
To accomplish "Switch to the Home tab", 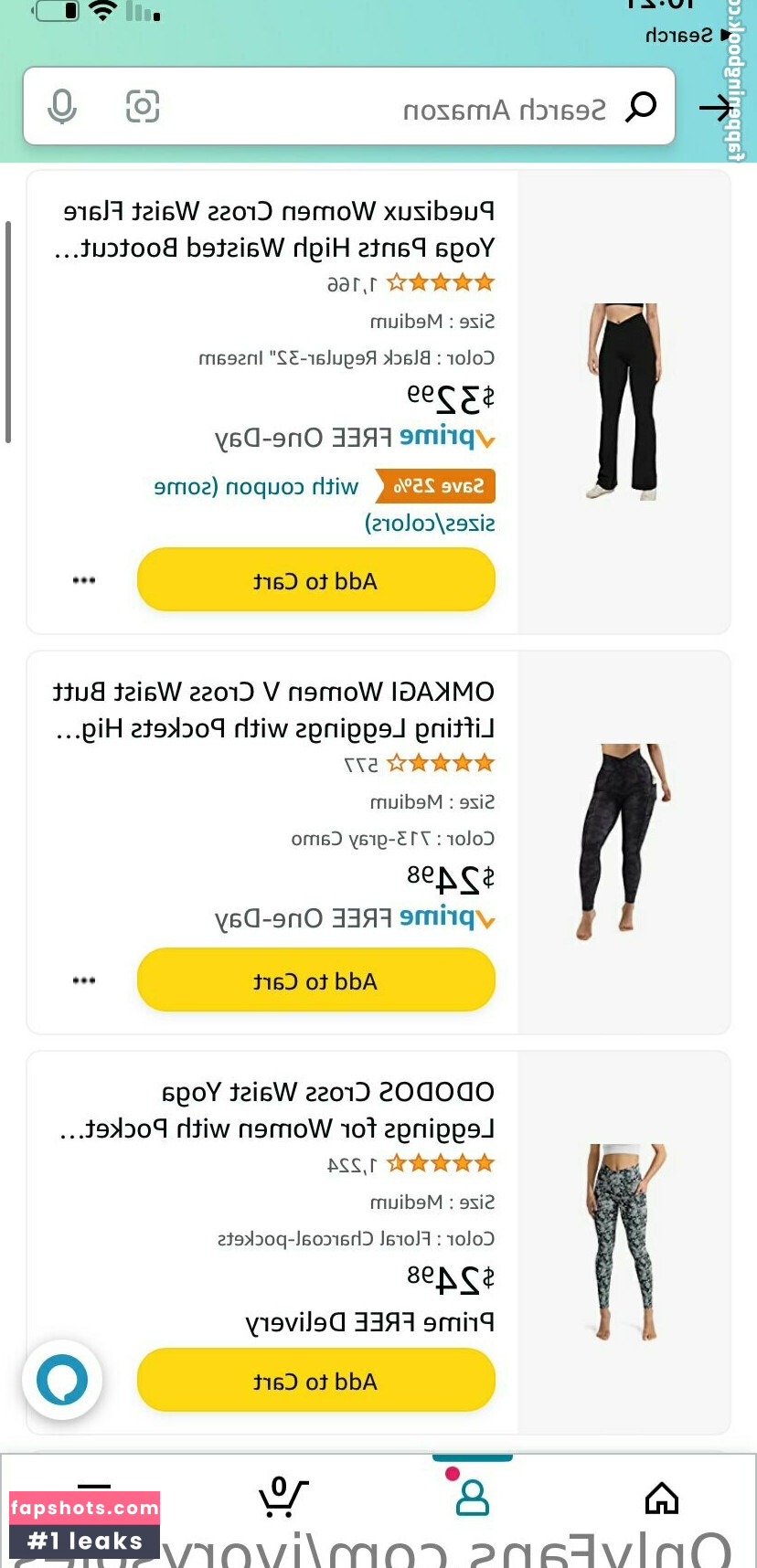I will coord(661,1499).
